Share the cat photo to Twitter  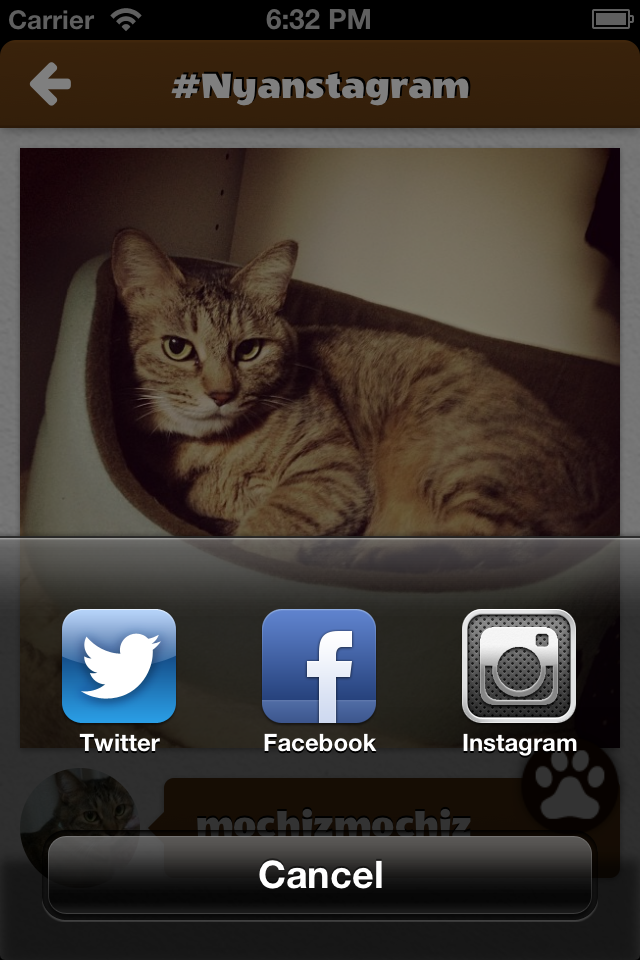click(119, 667)
